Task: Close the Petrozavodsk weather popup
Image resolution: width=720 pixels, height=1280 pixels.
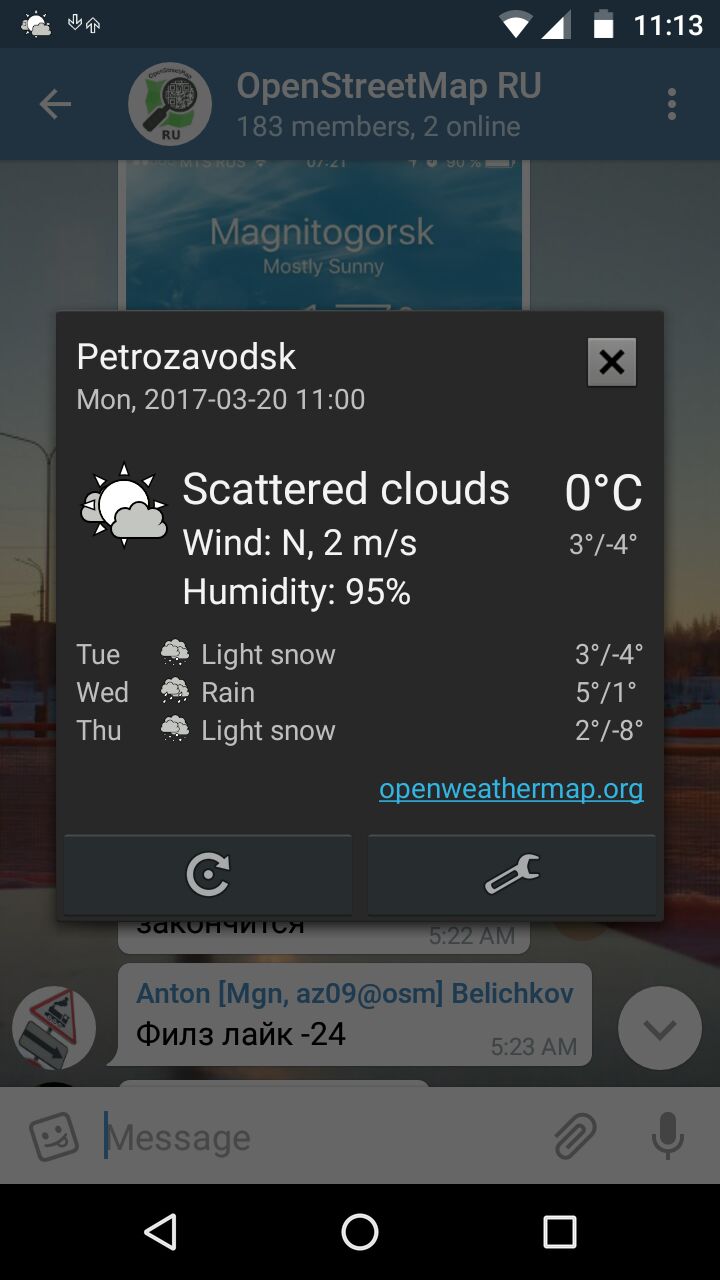Action: pyautogui.click(x=611, y=362)
